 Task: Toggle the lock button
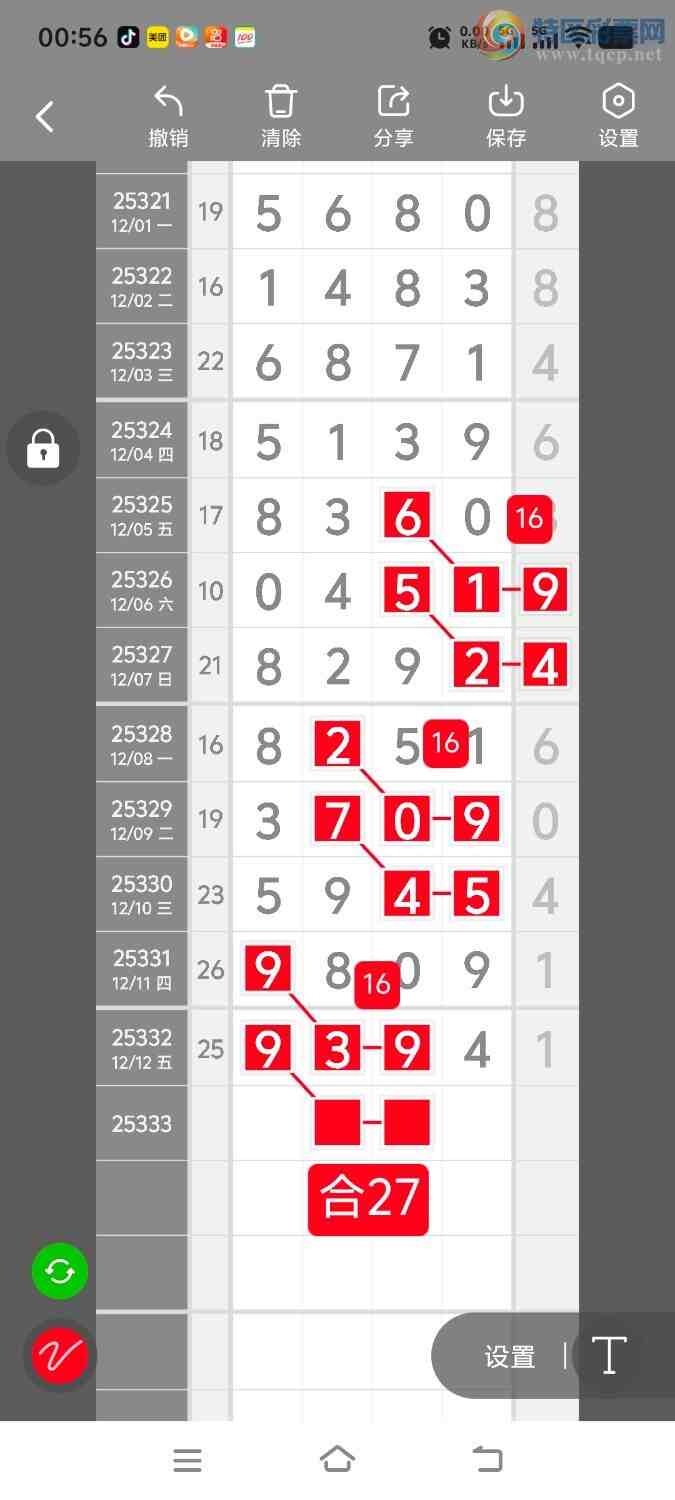pyautogui.click(x=43, y=448)
